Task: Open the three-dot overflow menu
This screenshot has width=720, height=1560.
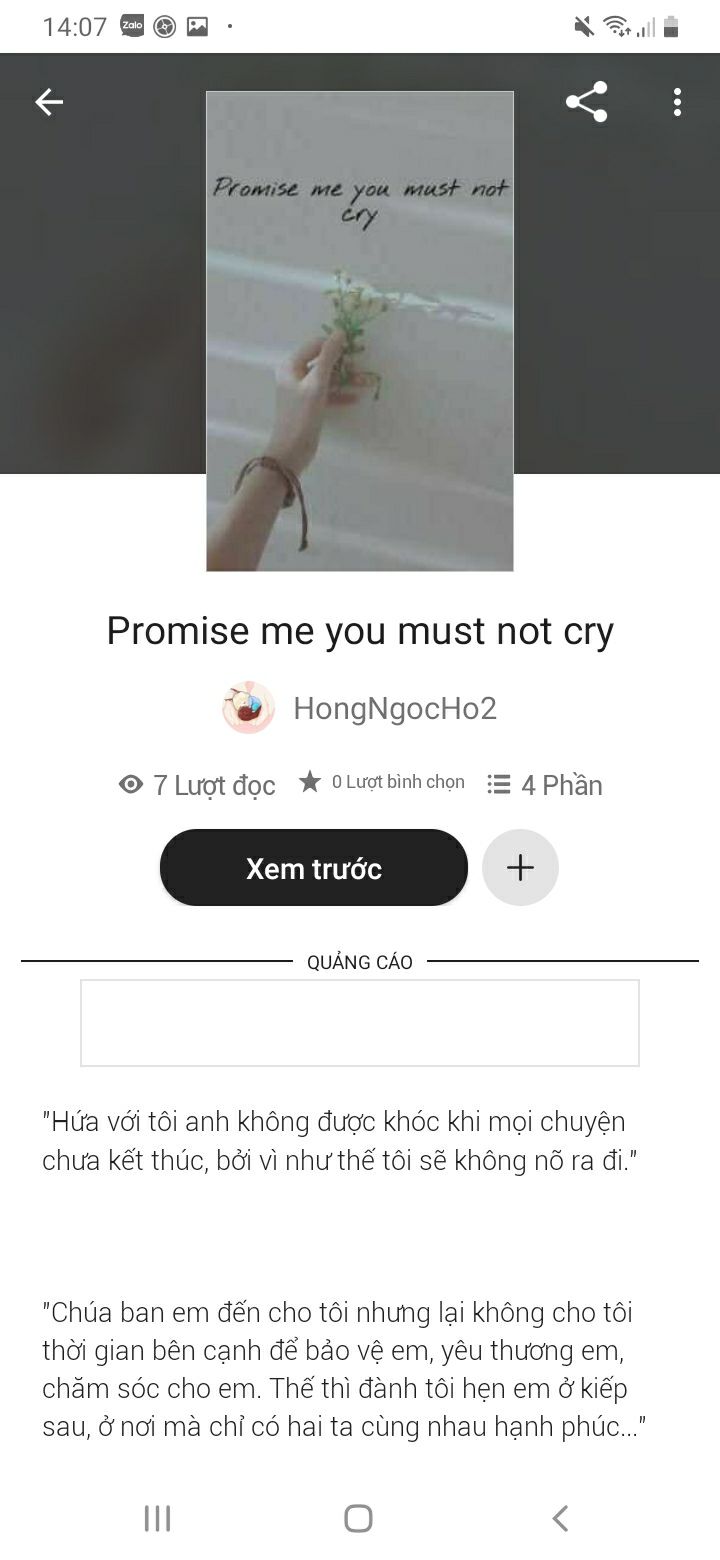Action: point(677,102)
